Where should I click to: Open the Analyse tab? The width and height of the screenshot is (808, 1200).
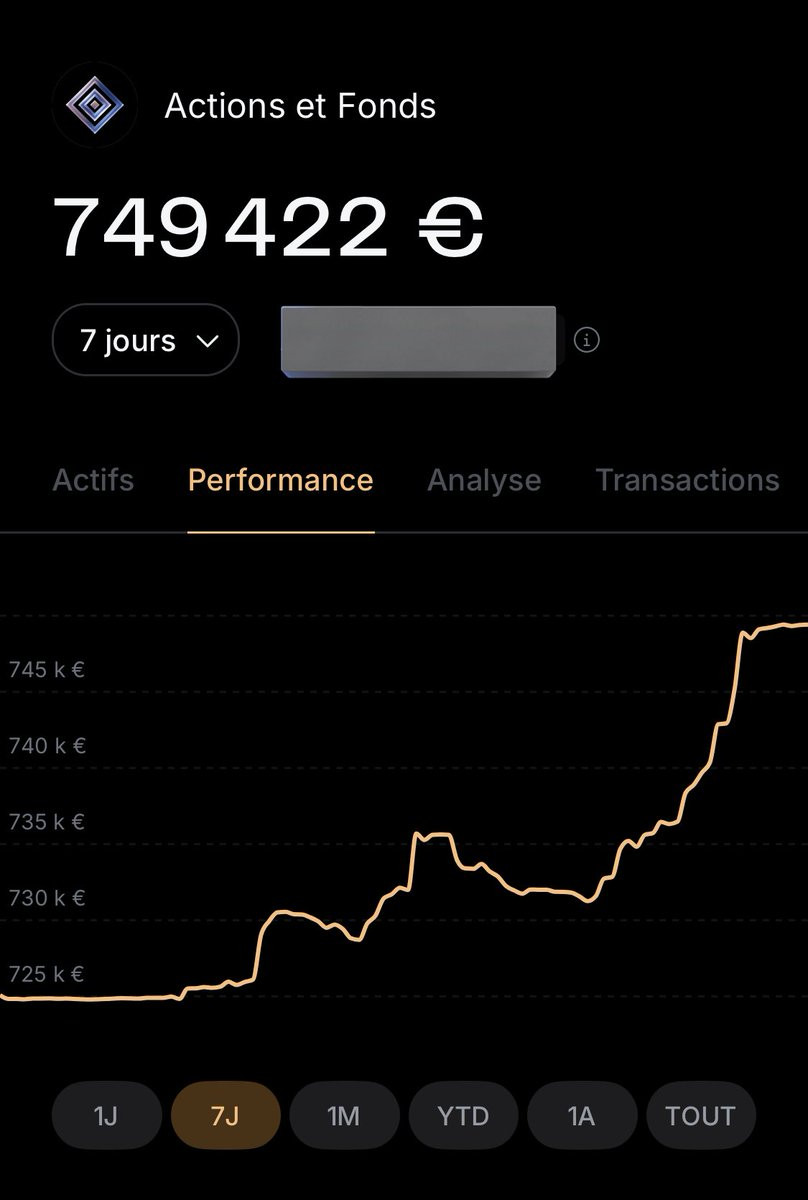(x=484, y=480)
